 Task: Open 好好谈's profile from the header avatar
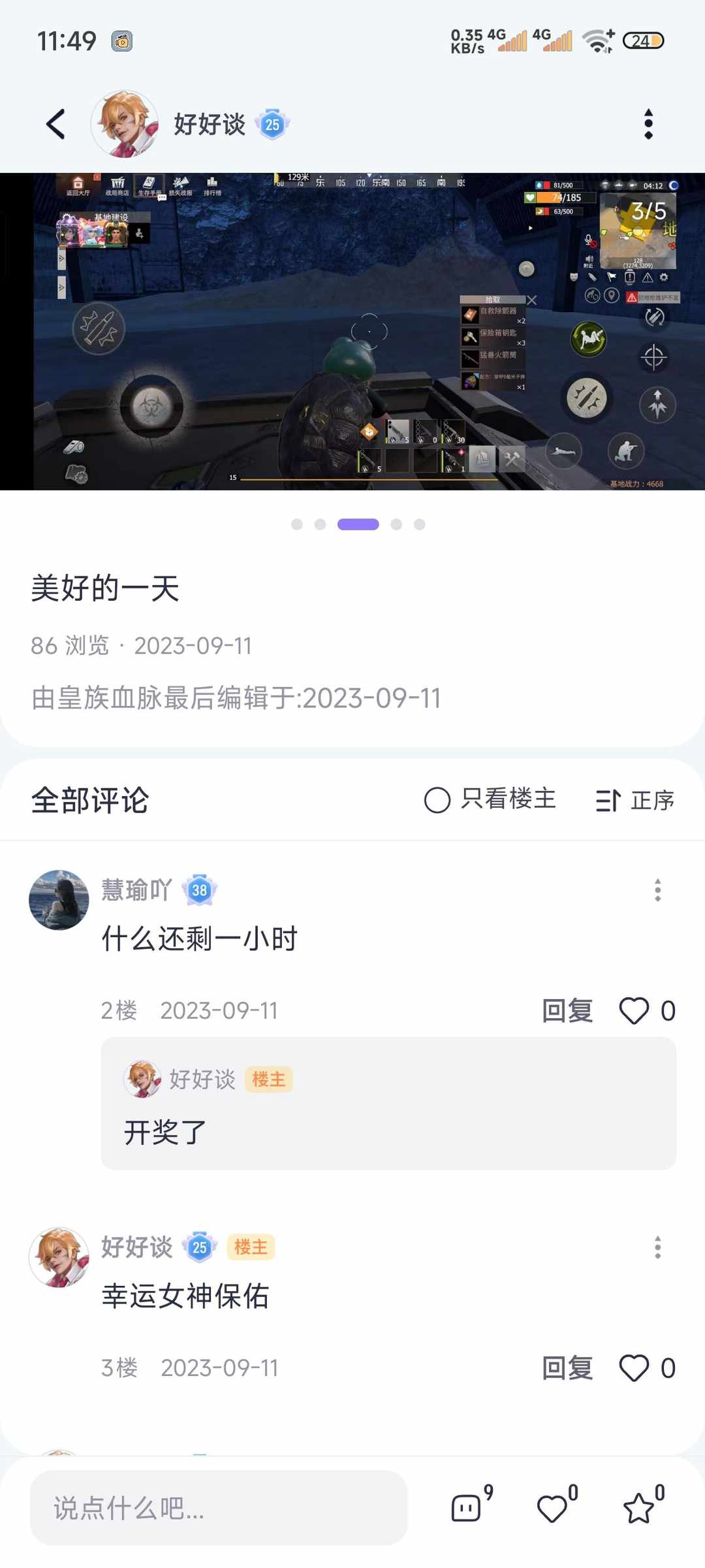125,124
